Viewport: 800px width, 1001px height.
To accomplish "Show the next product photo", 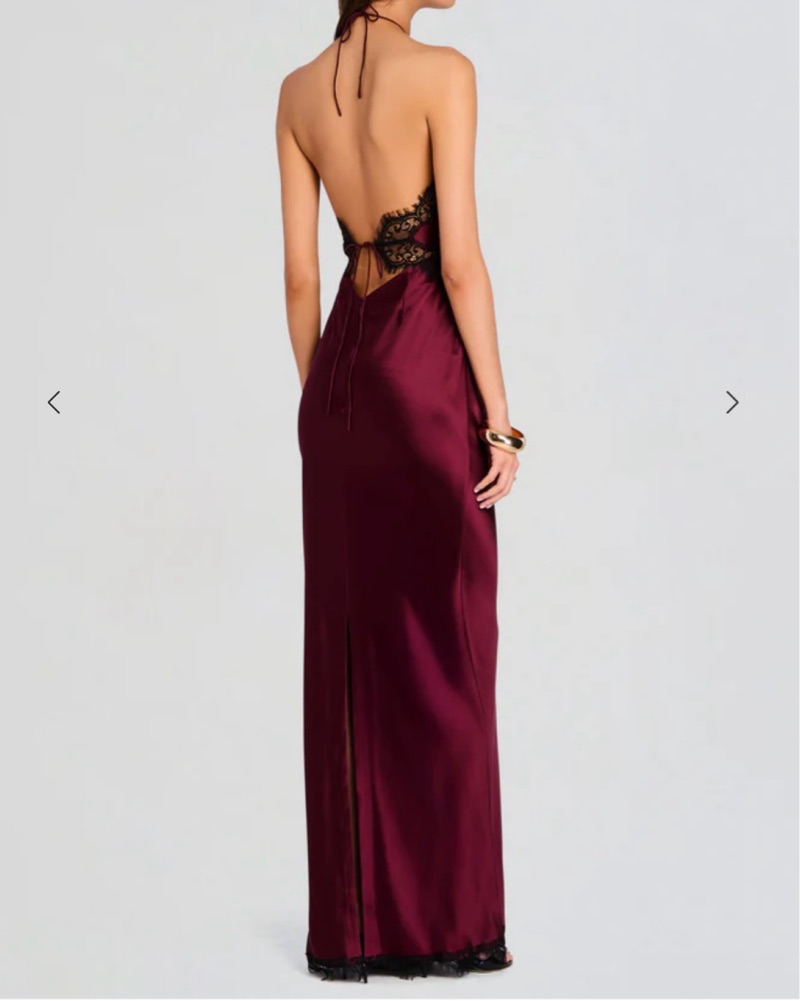I will click(732, 402).
